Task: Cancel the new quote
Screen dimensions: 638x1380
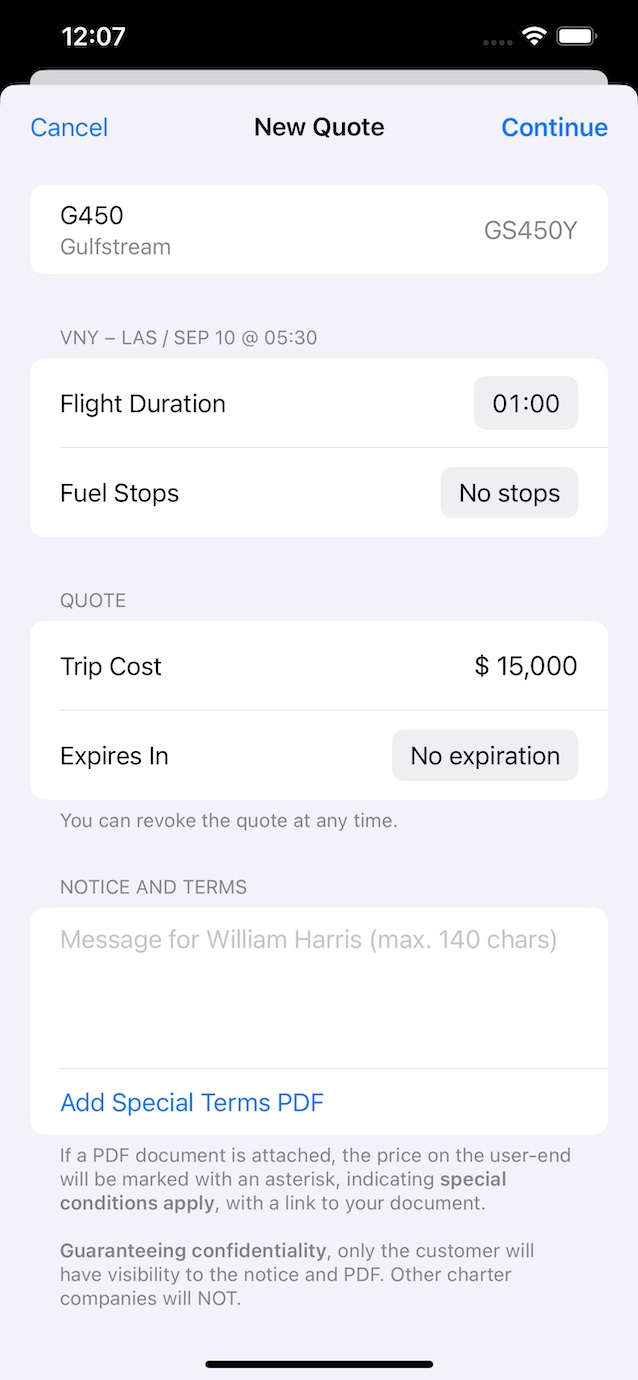Action: (x=69, y=127)
